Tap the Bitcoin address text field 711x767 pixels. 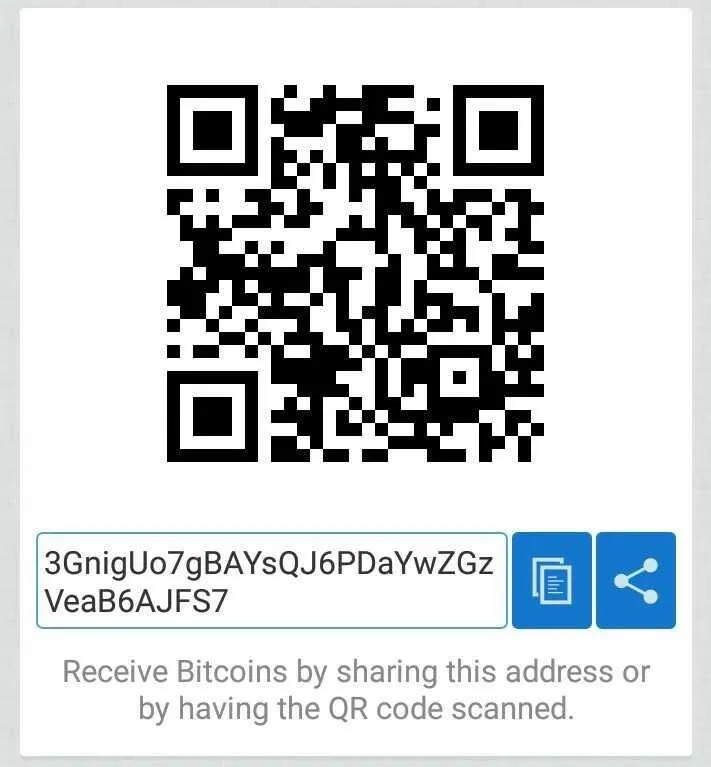click(271, 580)
